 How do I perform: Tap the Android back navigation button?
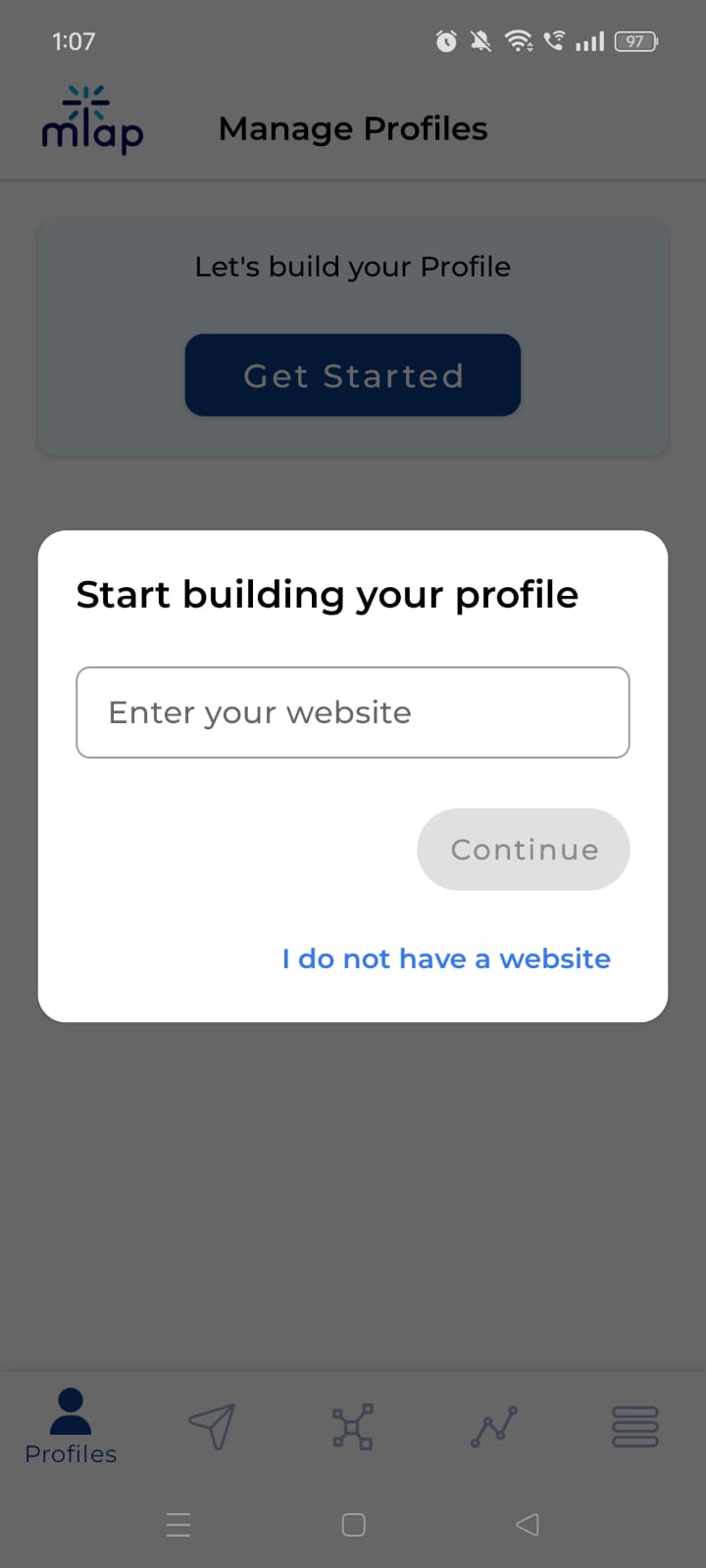pos(527,1525)
